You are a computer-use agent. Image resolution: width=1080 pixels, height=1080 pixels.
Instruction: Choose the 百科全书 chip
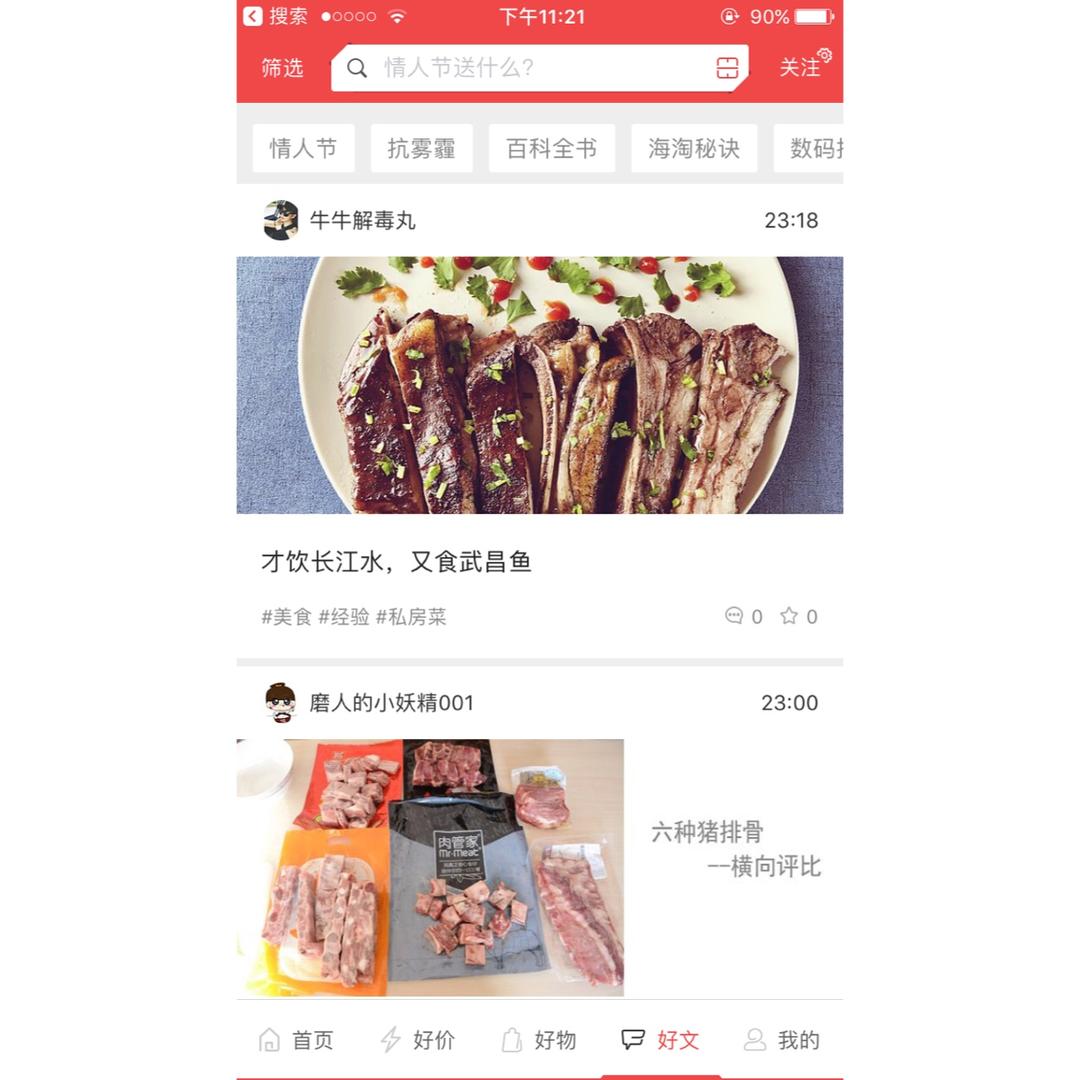point(551,149)
